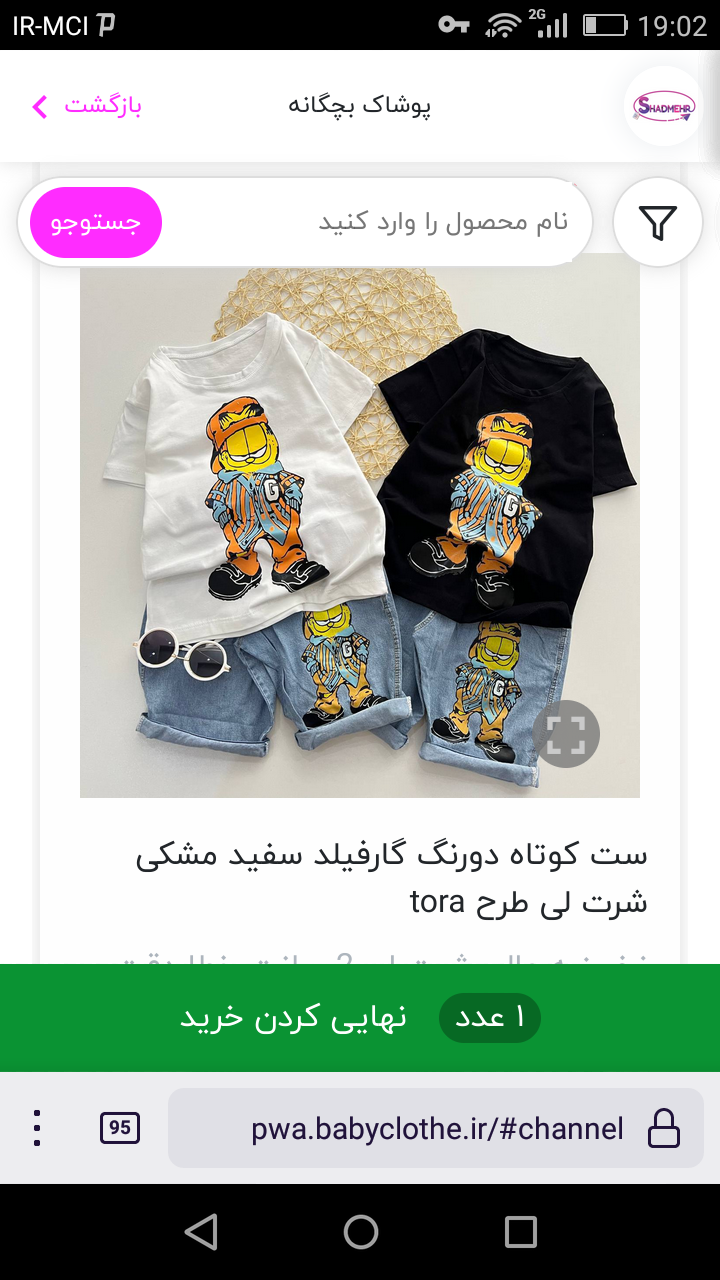Open the Shadmehr shop logo avatar
The width and height of the screenshot is (720, 1280).
coord(663,106)
